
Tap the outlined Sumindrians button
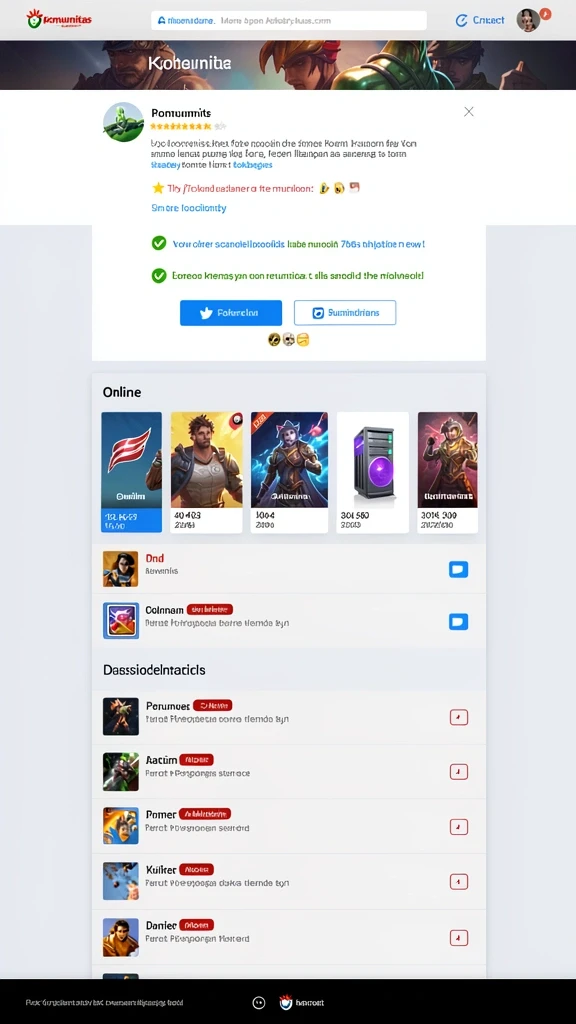(345, 313)
